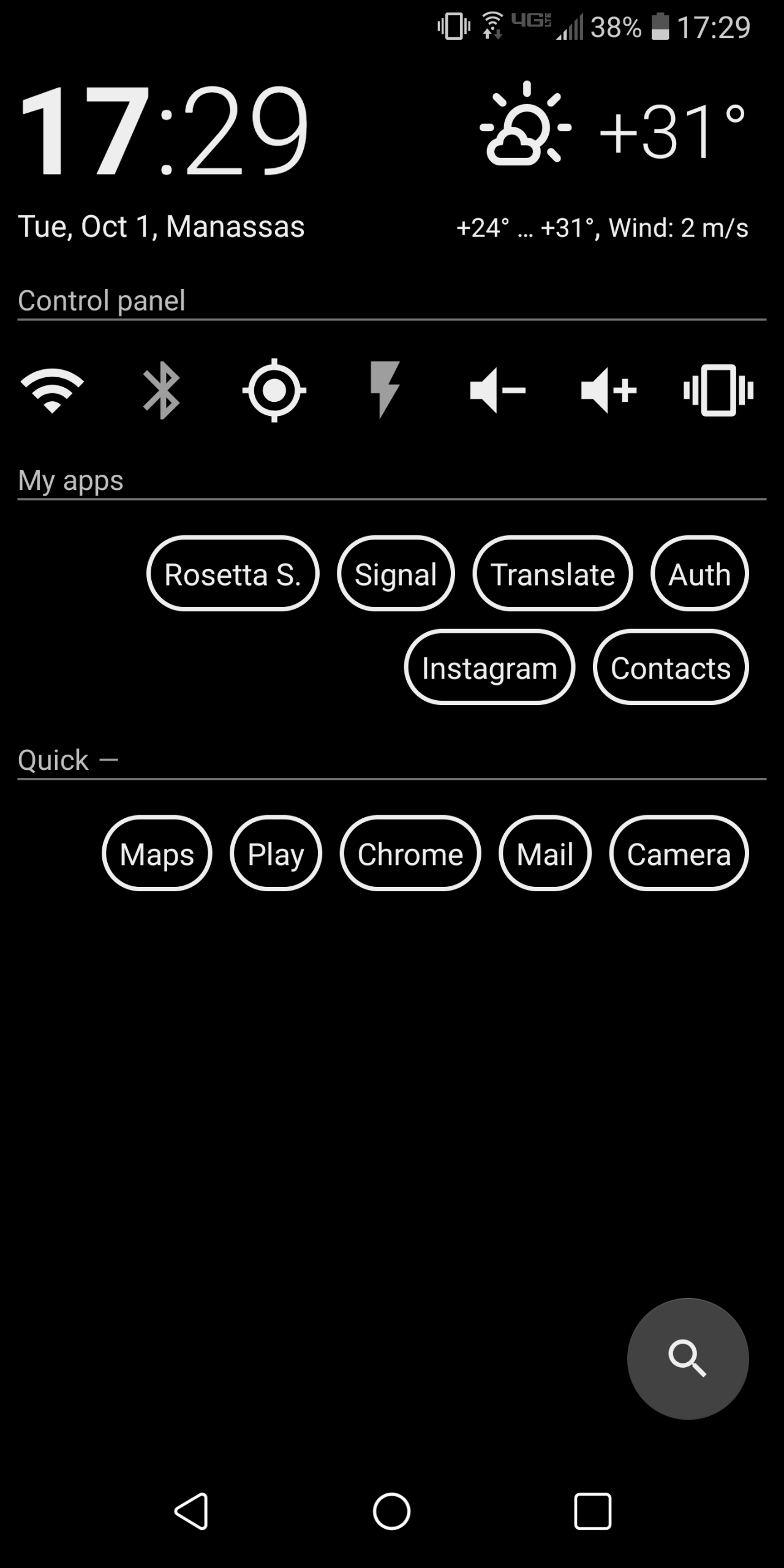Toggle the location (GPS) icon
The width and height of the screenshot is (784, 1568).
274,390
